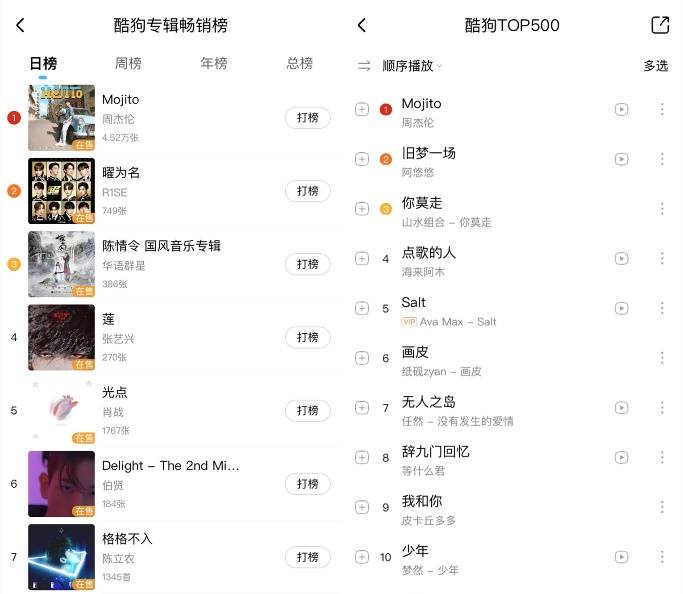Play the MV for 点歌的人
Viewport: 683px width, 594px height.
(x=621, y=258)
